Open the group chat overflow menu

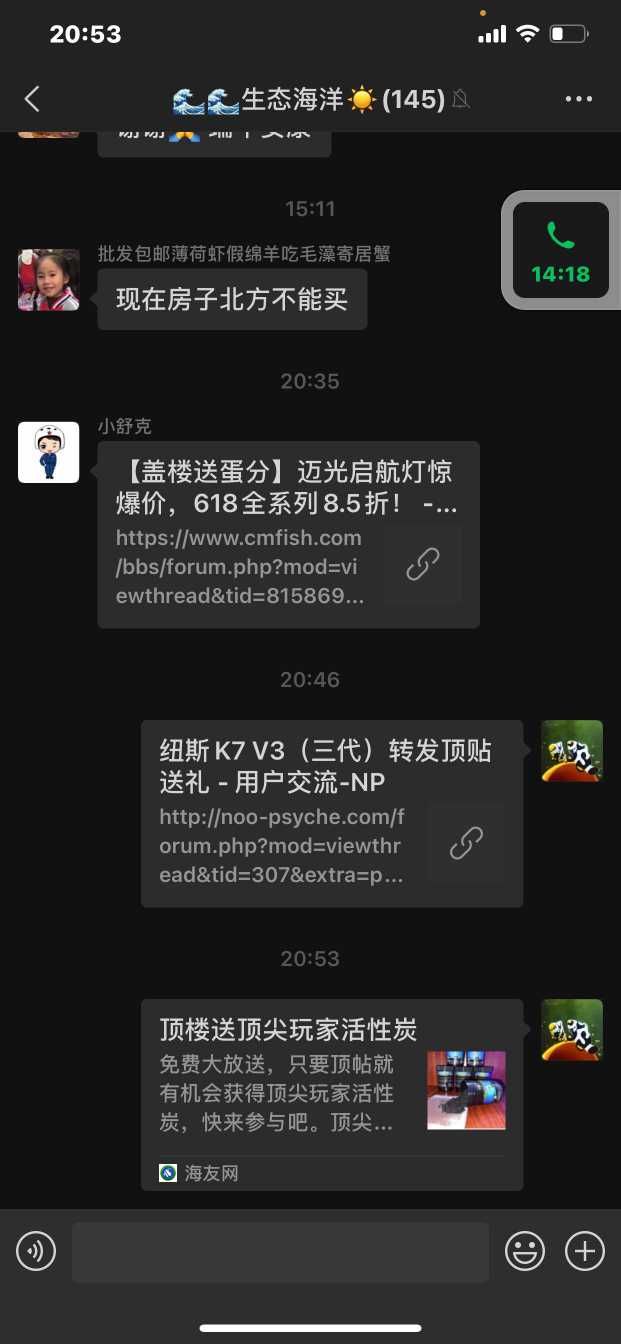coord(579,98)
